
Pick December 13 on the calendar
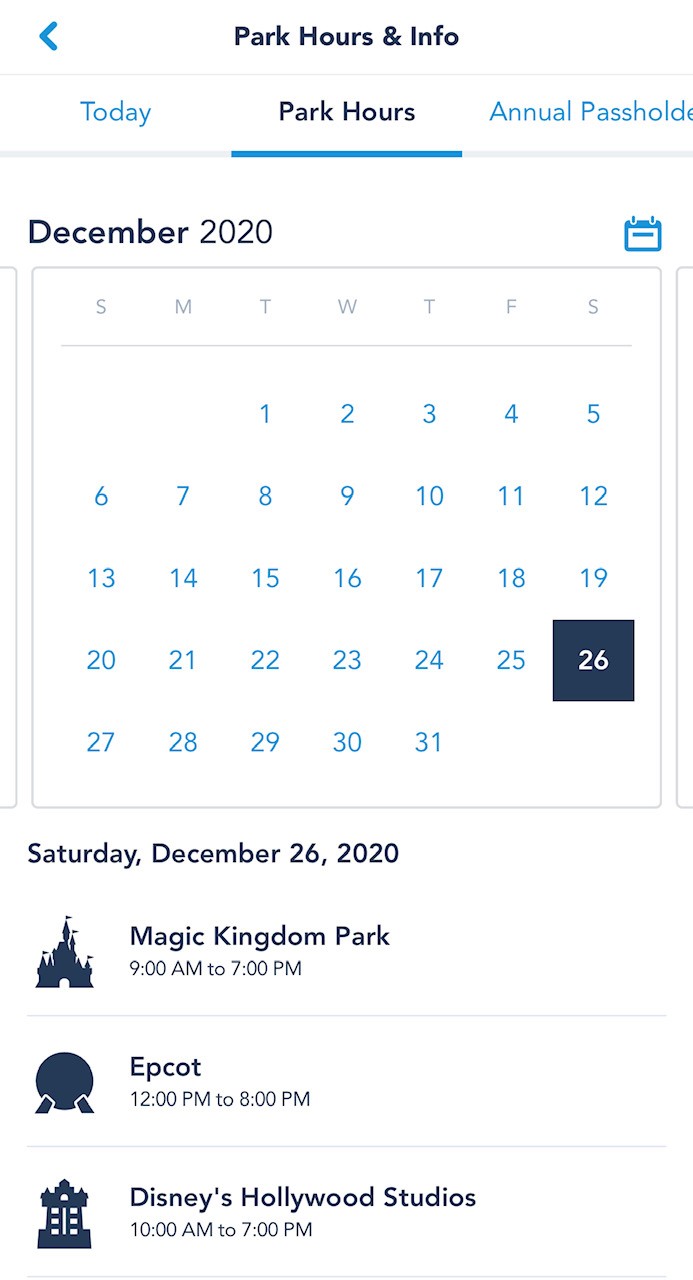pos(101,578)
